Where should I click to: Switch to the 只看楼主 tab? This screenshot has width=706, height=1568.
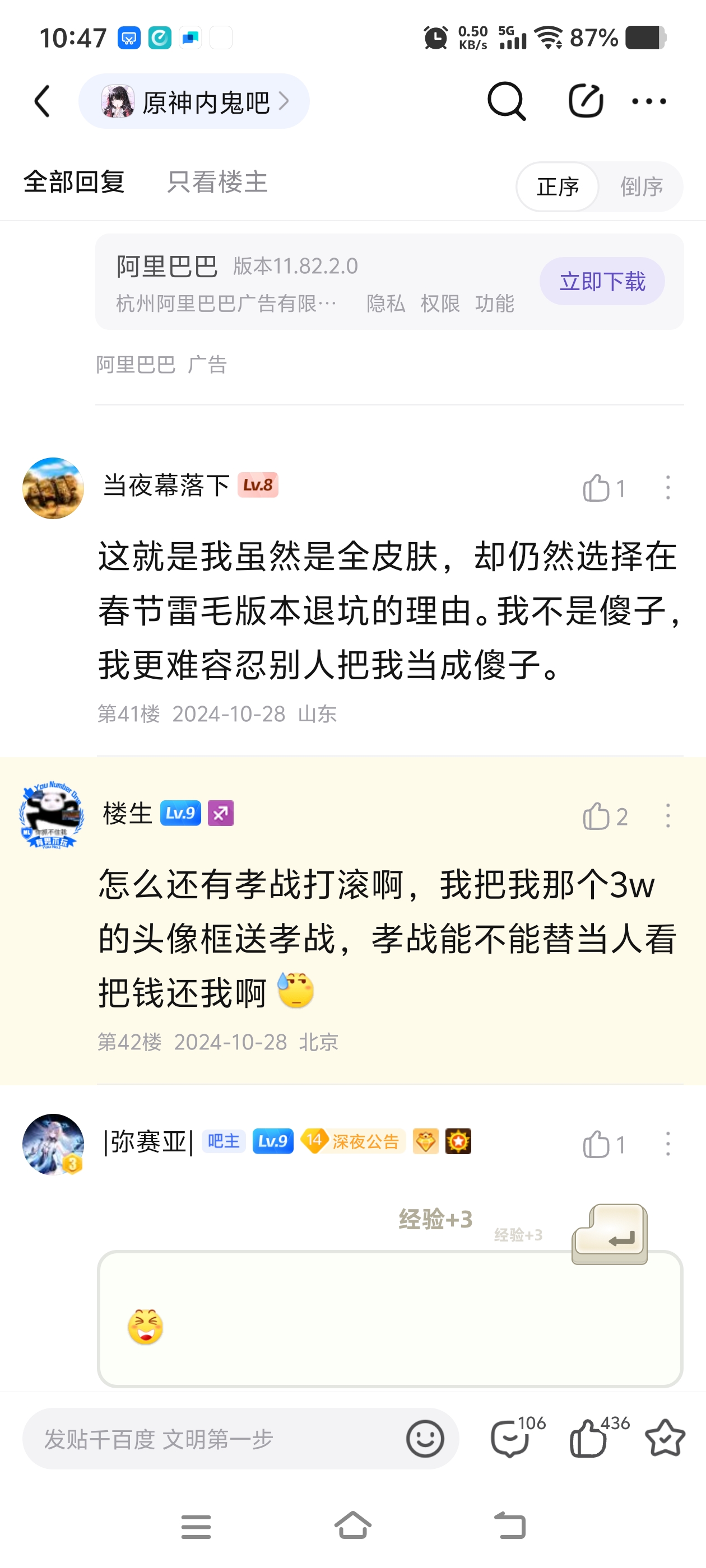pos(217,182)
